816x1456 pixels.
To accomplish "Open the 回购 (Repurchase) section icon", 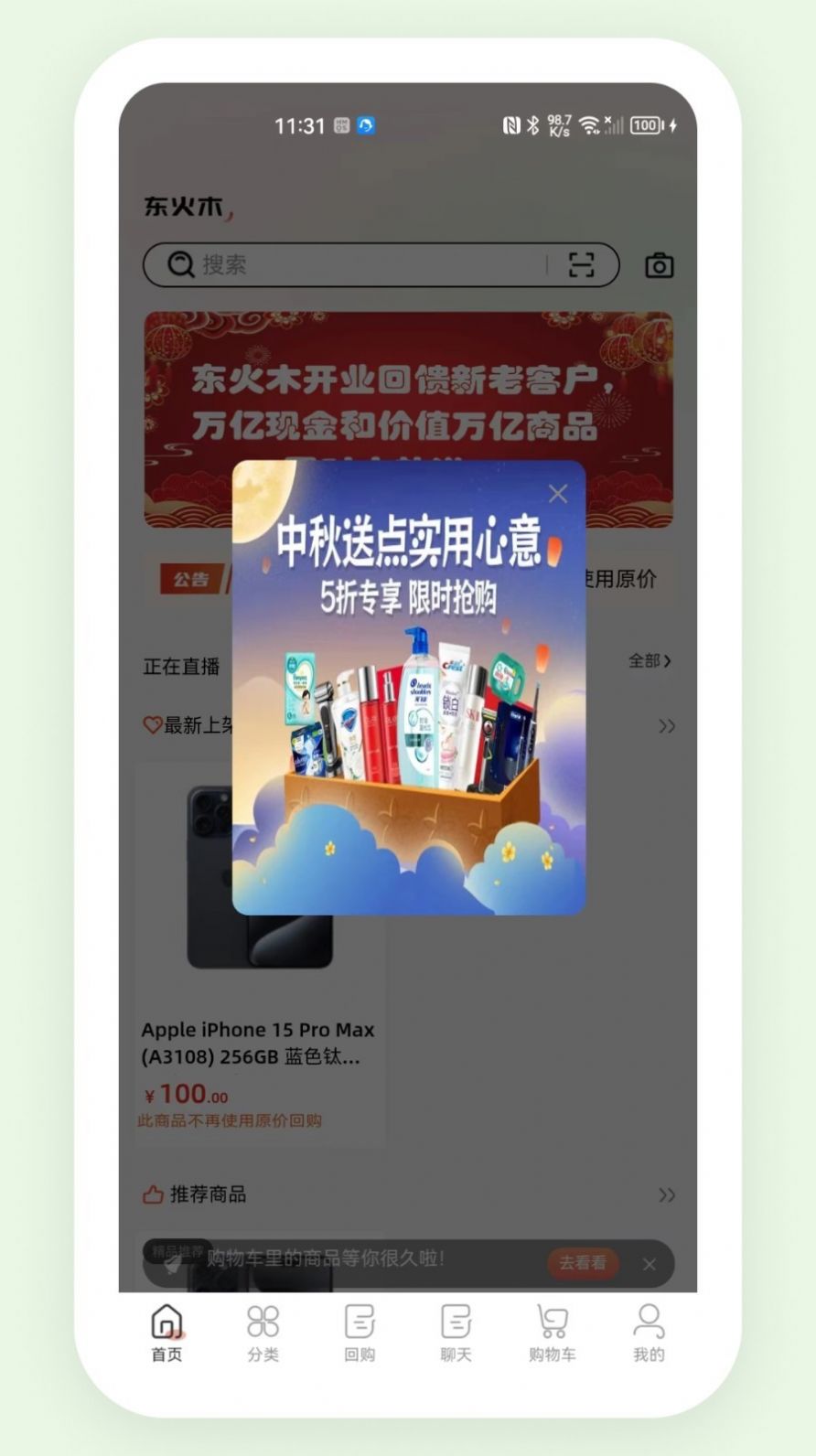I will (359, 1322).
